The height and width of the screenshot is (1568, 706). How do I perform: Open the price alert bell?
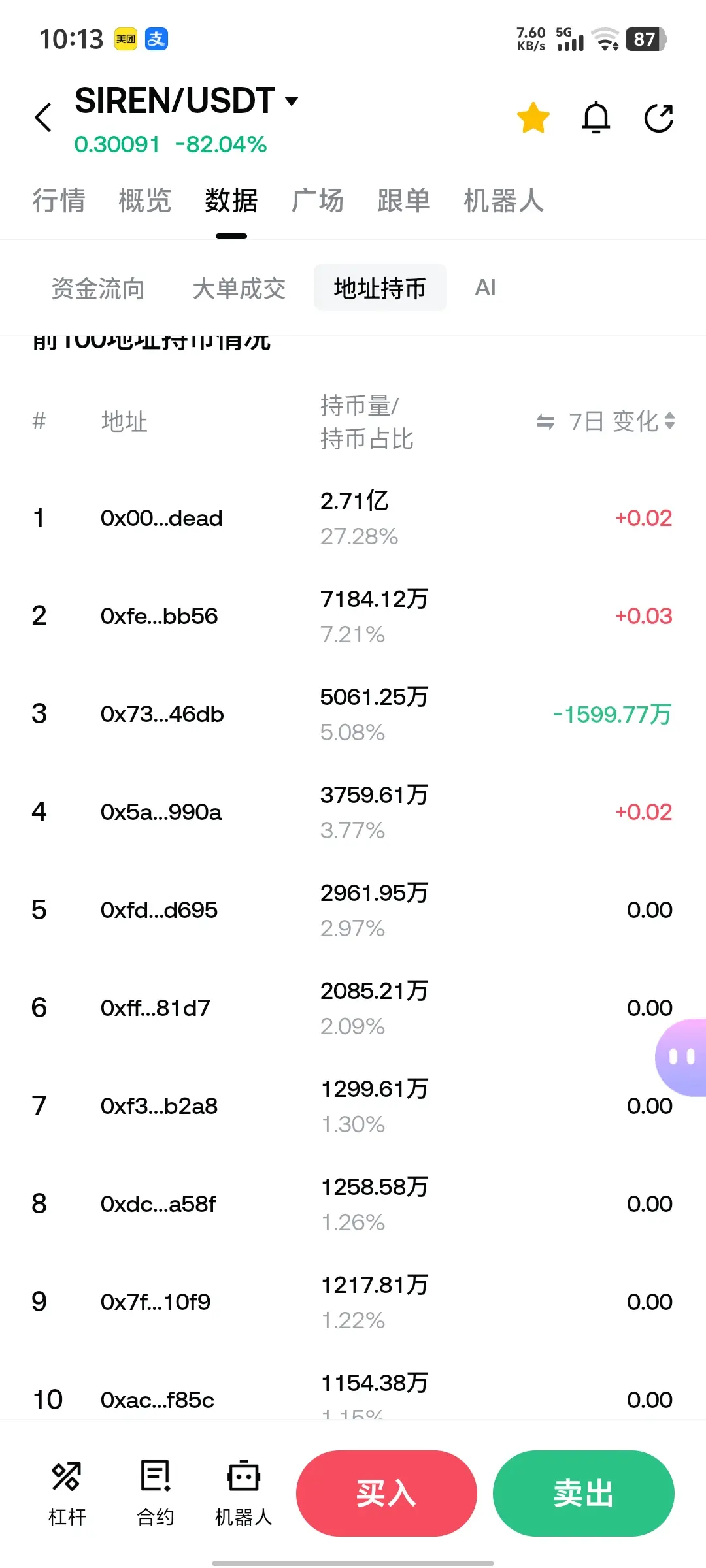(x=596, y=118)
